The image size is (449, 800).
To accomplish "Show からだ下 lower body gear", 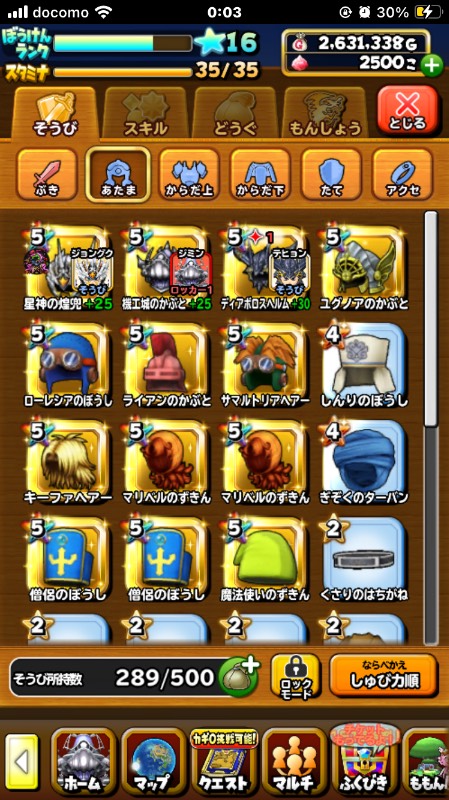I will point(260,174).
